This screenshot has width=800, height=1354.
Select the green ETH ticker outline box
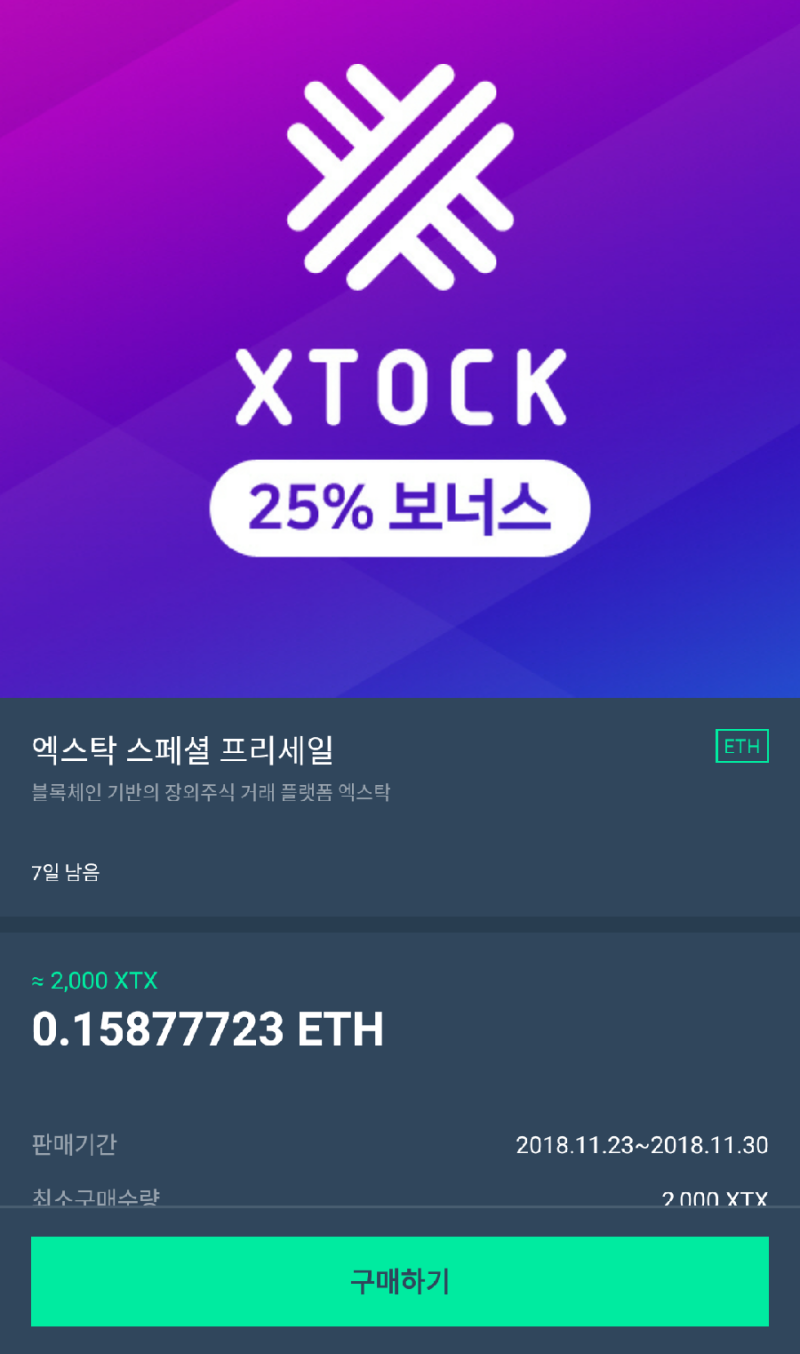tap(742, 746)
